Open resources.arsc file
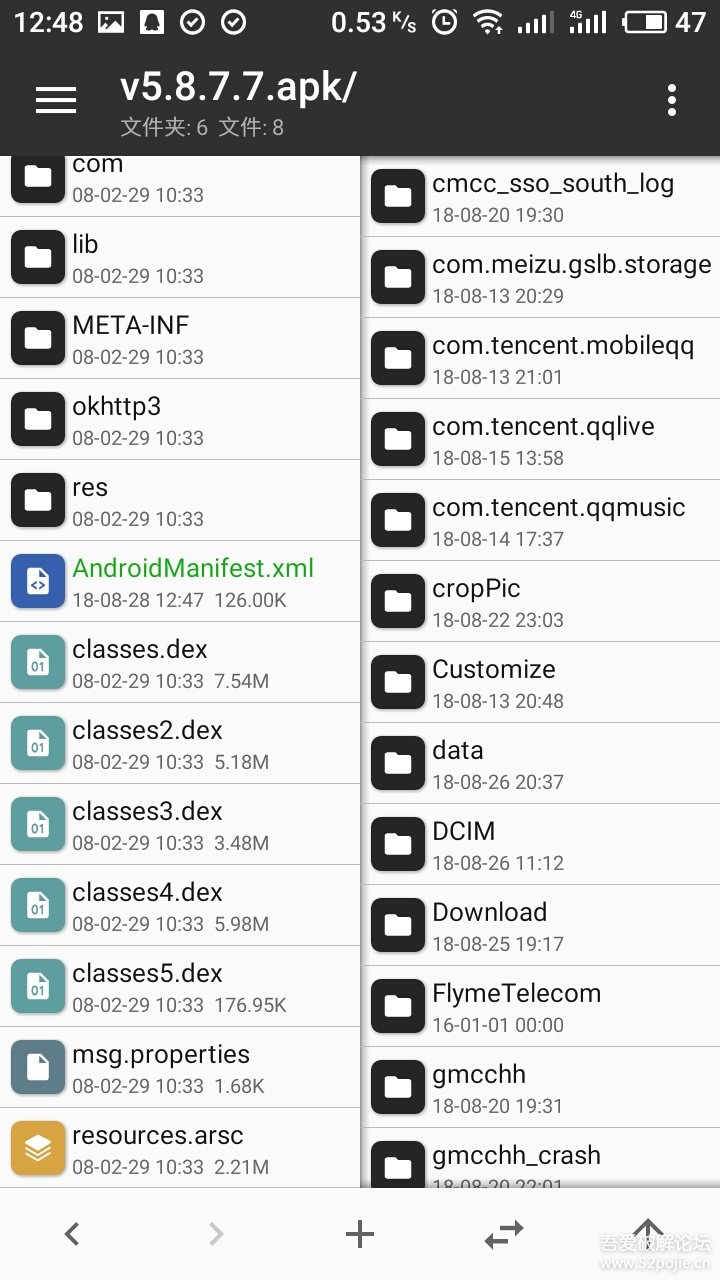The width and height of the screenshot is (720, 1280). tap(180, 1148)
